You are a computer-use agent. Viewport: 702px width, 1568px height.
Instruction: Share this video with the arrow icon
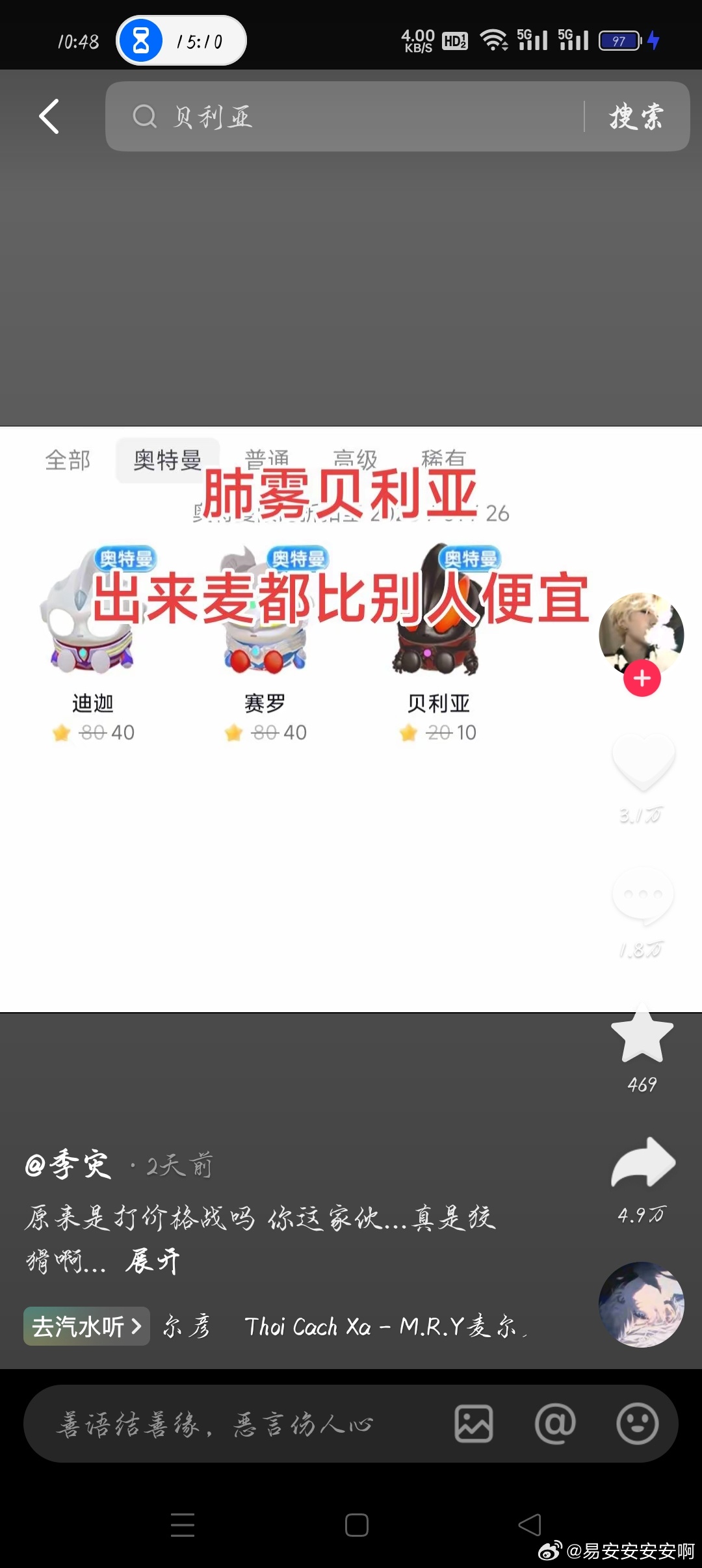coord(643,1164)
